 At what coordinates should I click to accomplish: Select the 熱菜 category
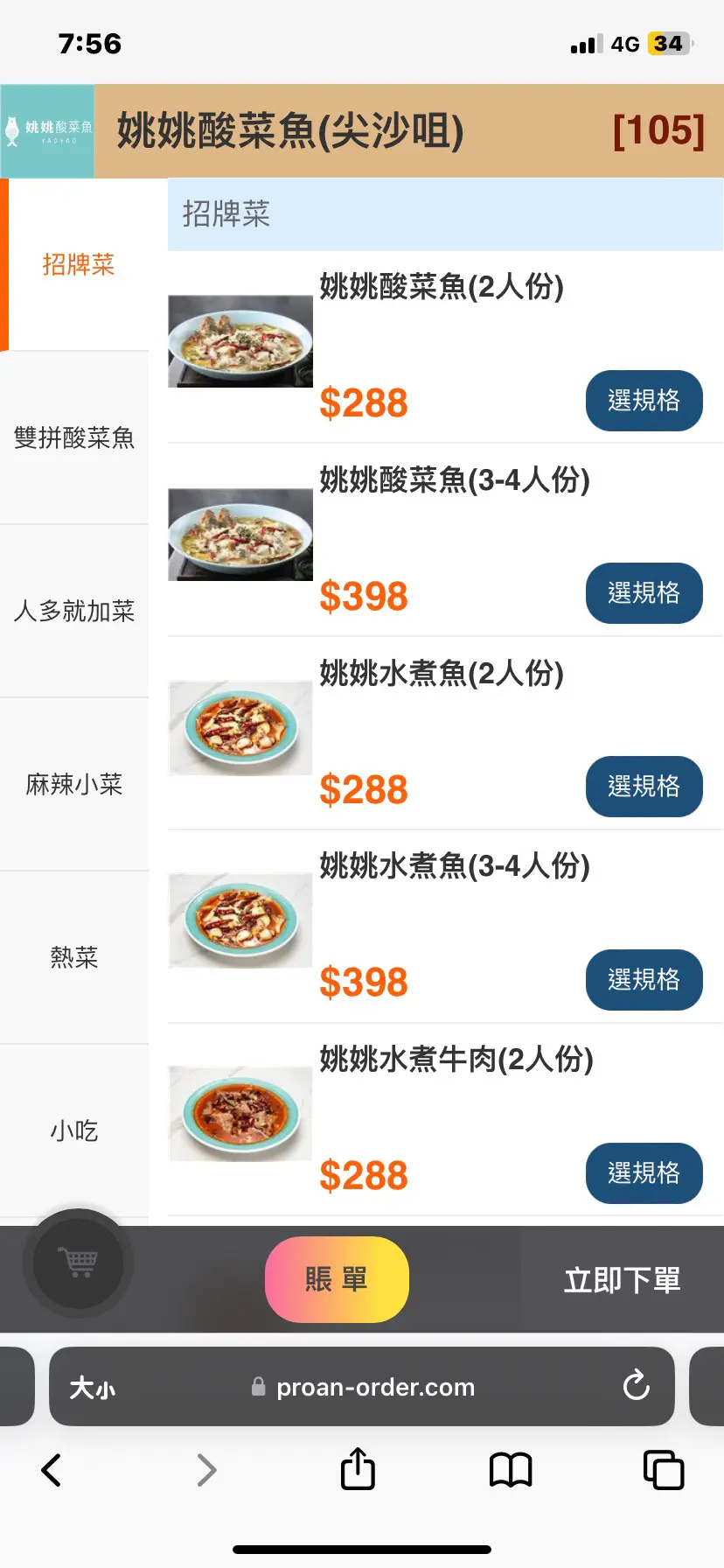(74, 957)
